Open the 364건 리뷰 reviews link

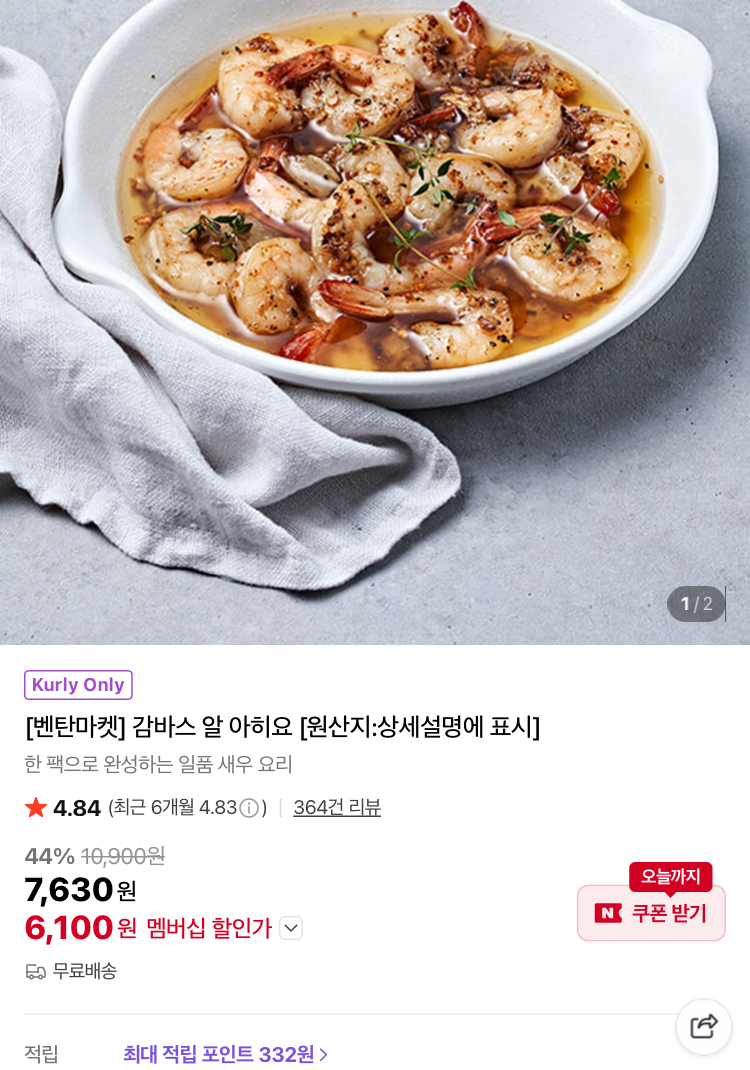337,807
